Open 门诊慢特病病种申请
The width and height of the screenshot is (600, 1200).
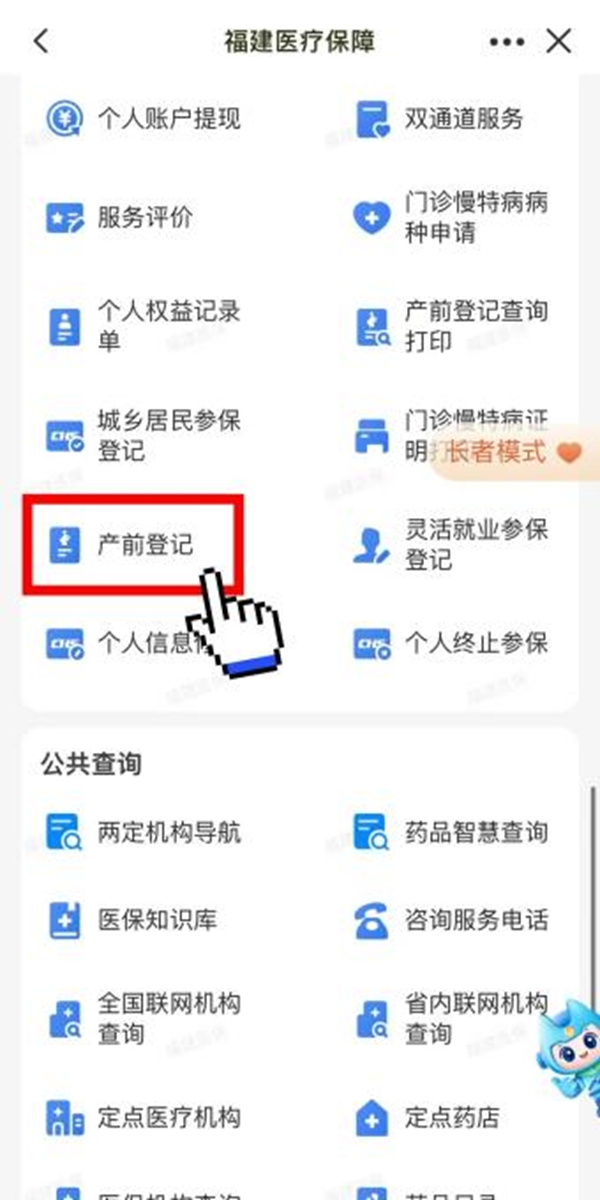click(450, 217)
